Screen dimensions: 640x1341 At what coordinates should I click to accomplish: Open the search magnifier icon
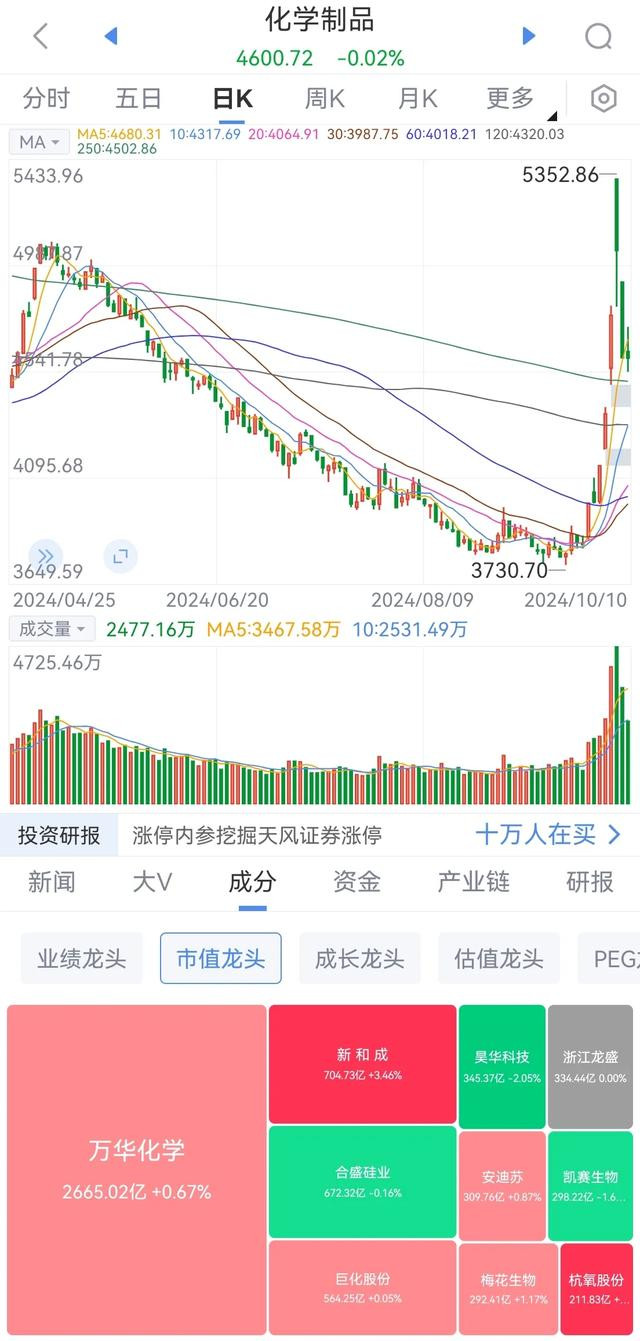point(598,37)
